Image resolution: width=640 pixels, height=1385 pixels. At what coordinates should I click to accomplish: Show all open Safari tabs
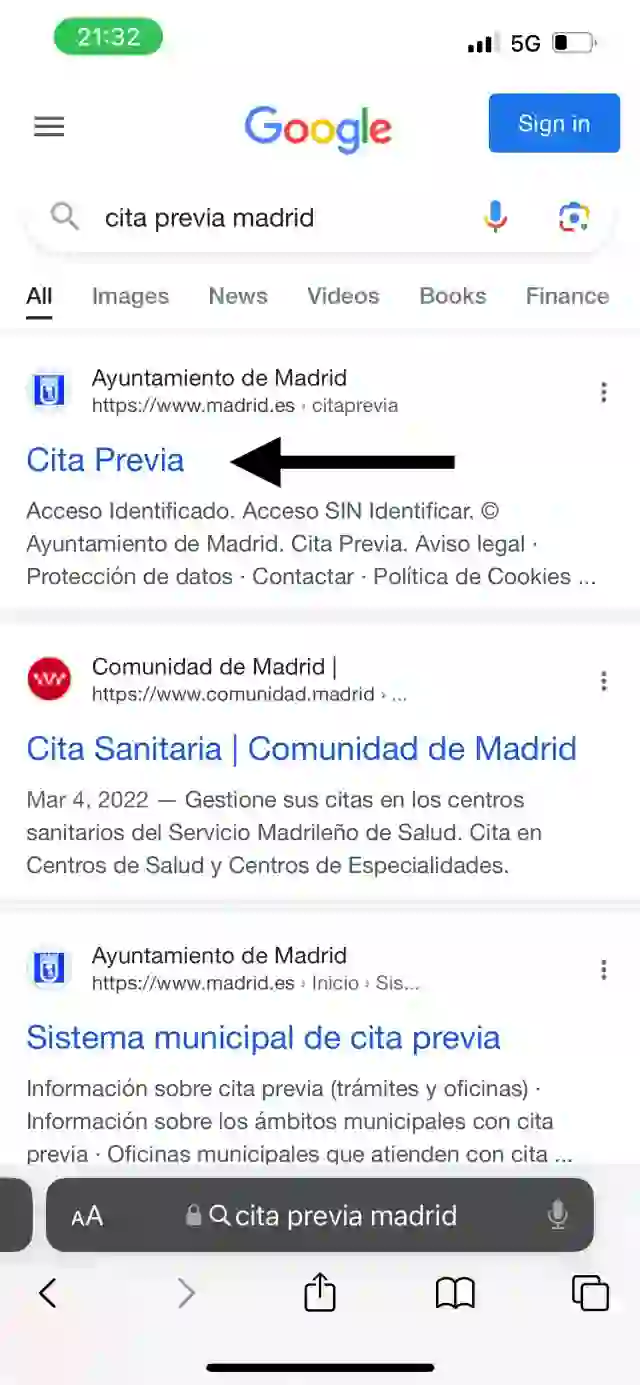point(590,1293)
